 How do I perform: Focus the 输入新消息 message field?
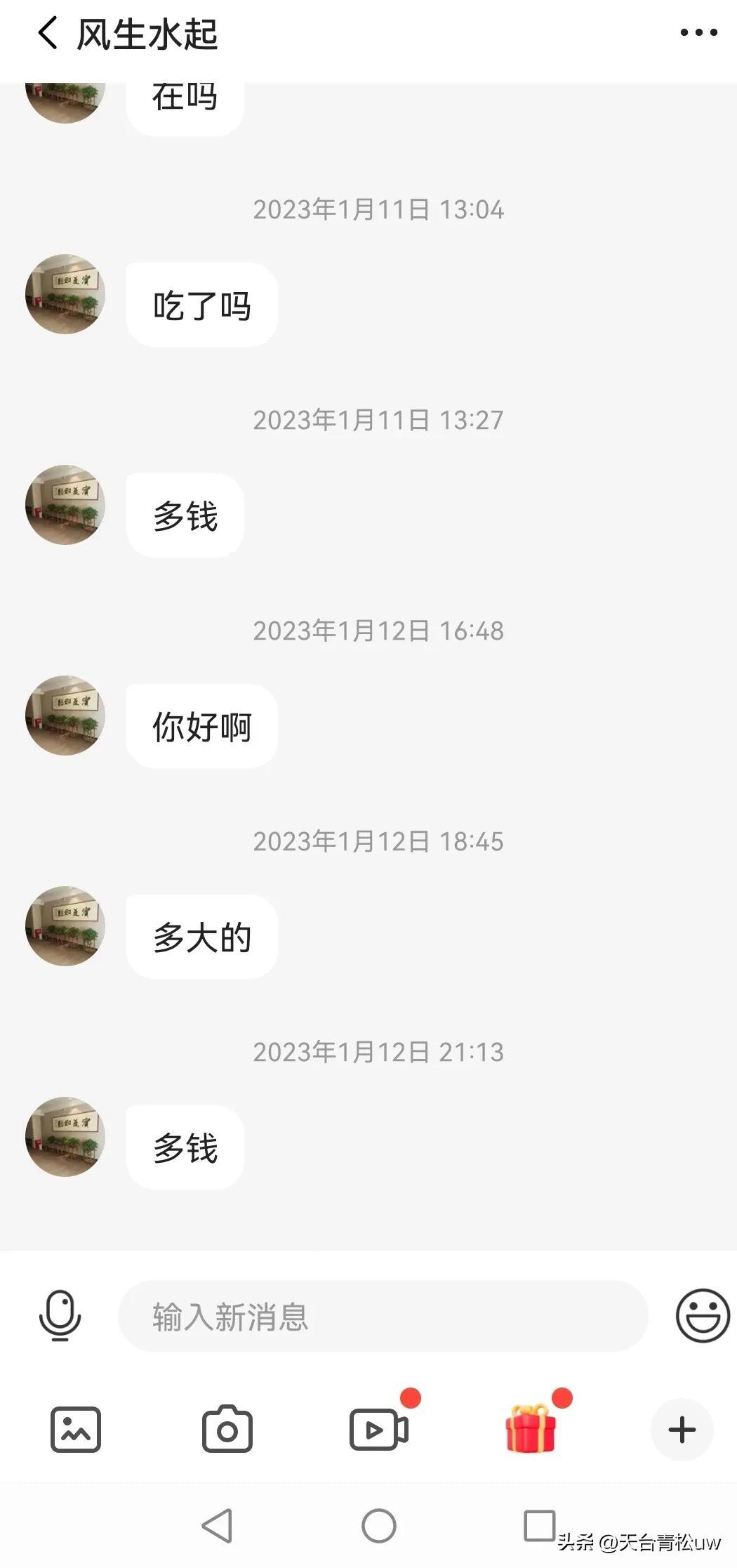[383, 1316]
